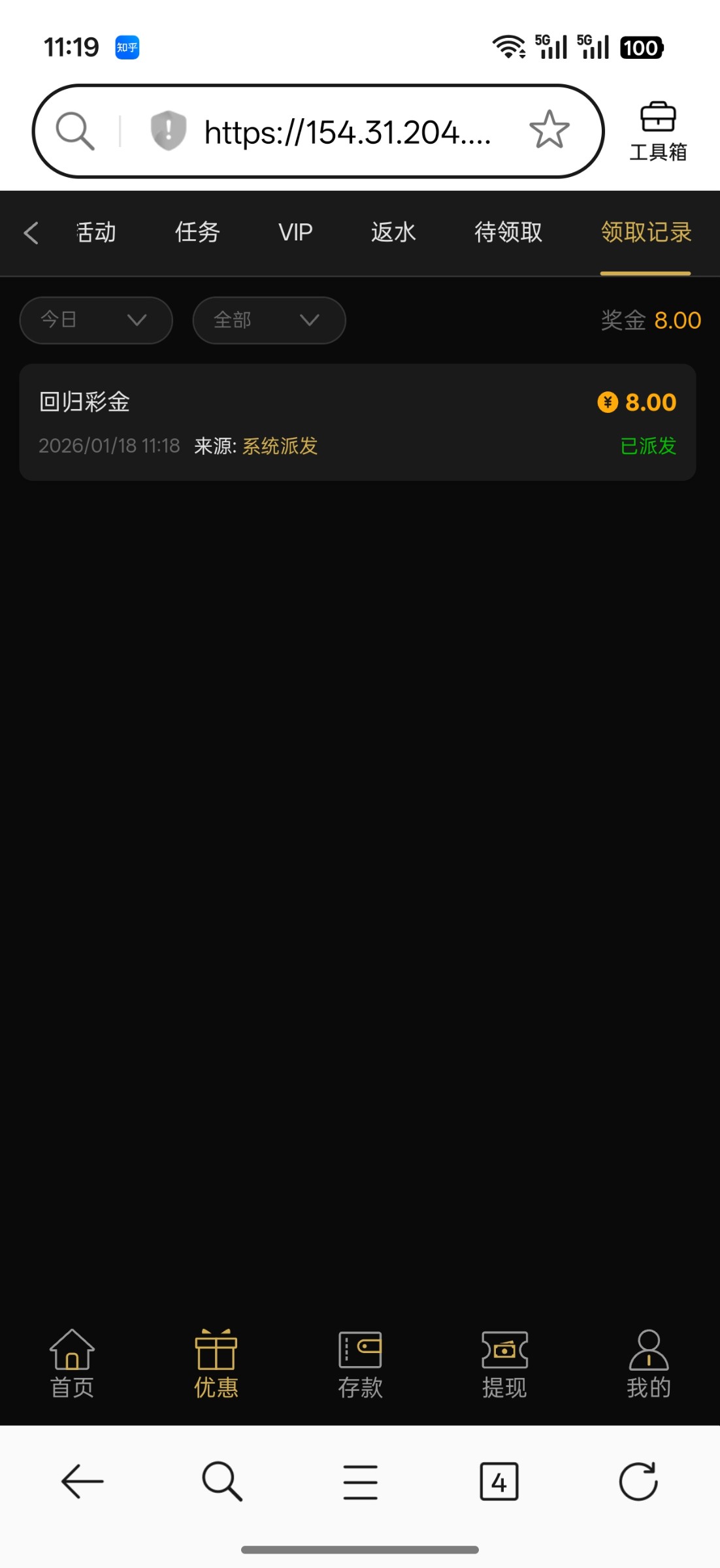720x1568 pixels.
Task: Open the 存款 deposit tab
Action: tap(360, 1364)
